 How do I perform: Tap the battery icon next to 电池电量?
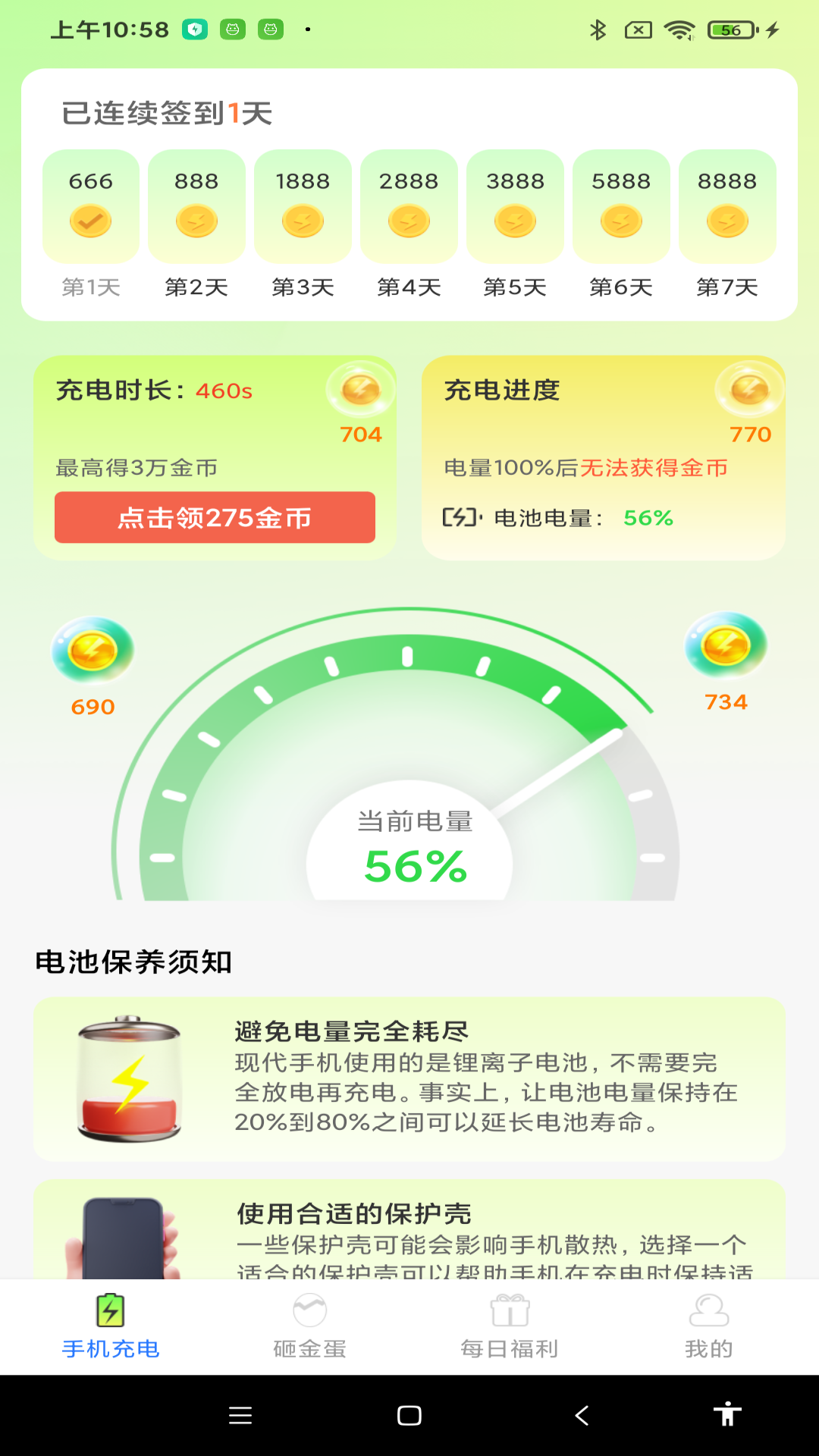[x=461, y=519]
